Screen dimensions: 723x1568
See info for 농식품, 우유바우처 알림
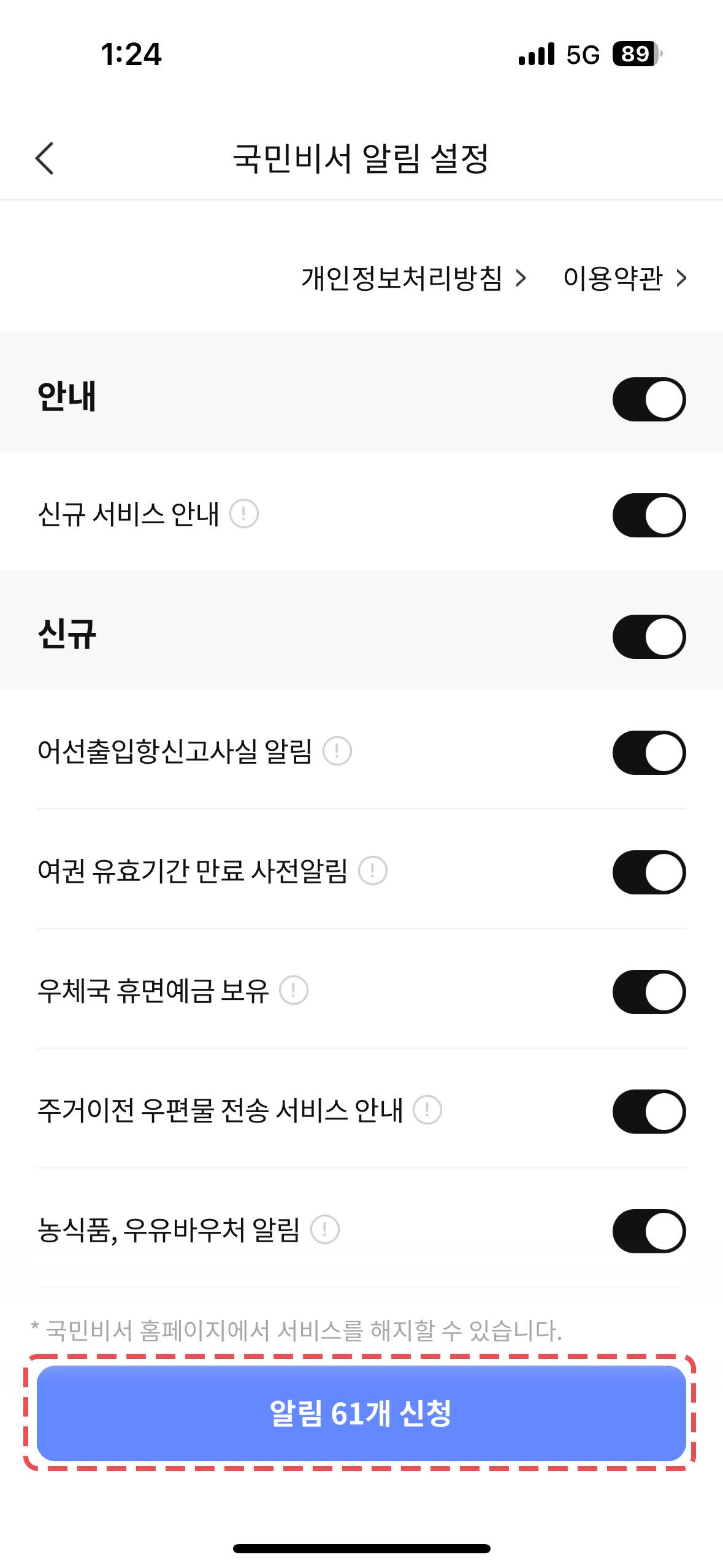point(325,1229)
